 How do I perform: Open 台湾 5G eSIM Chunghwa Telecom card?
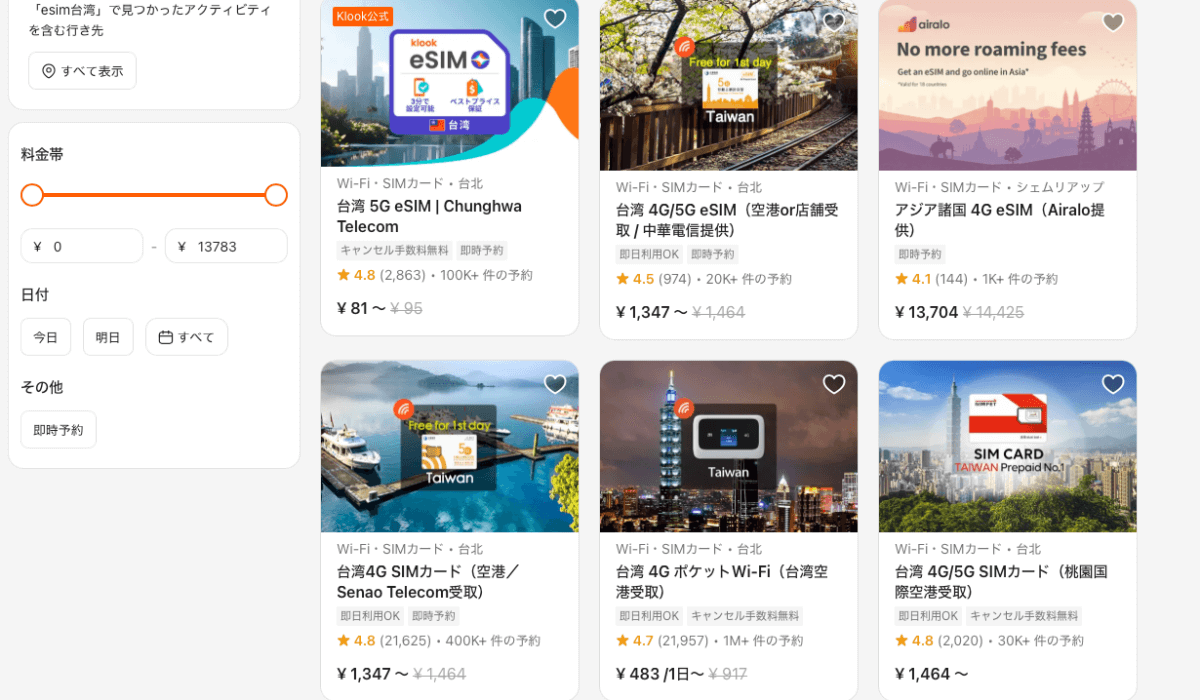429,216
